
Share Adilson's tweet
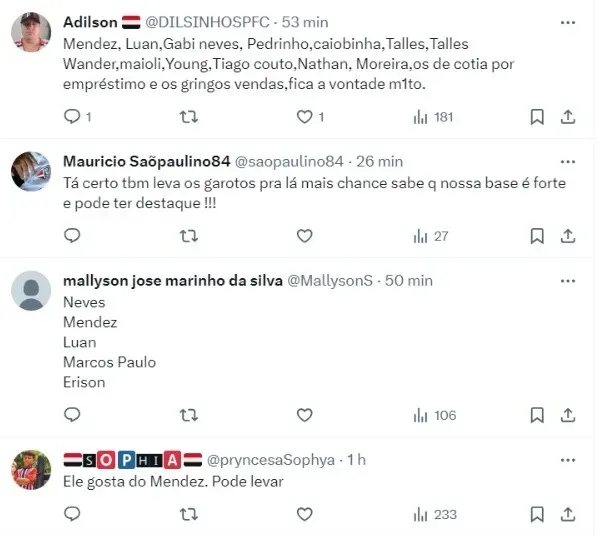(x=568, y=117)
